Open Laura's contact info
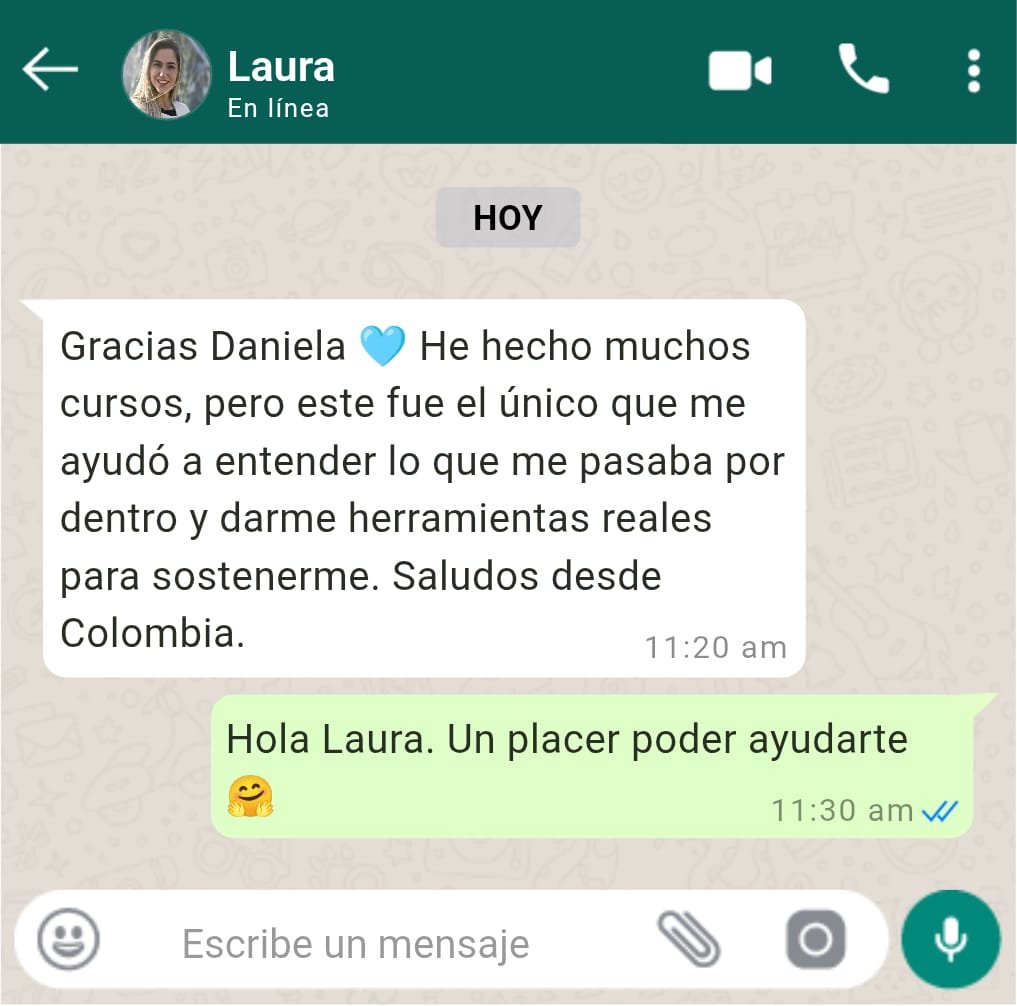Screen dimensions: 1017x1006 pos(281,69)
